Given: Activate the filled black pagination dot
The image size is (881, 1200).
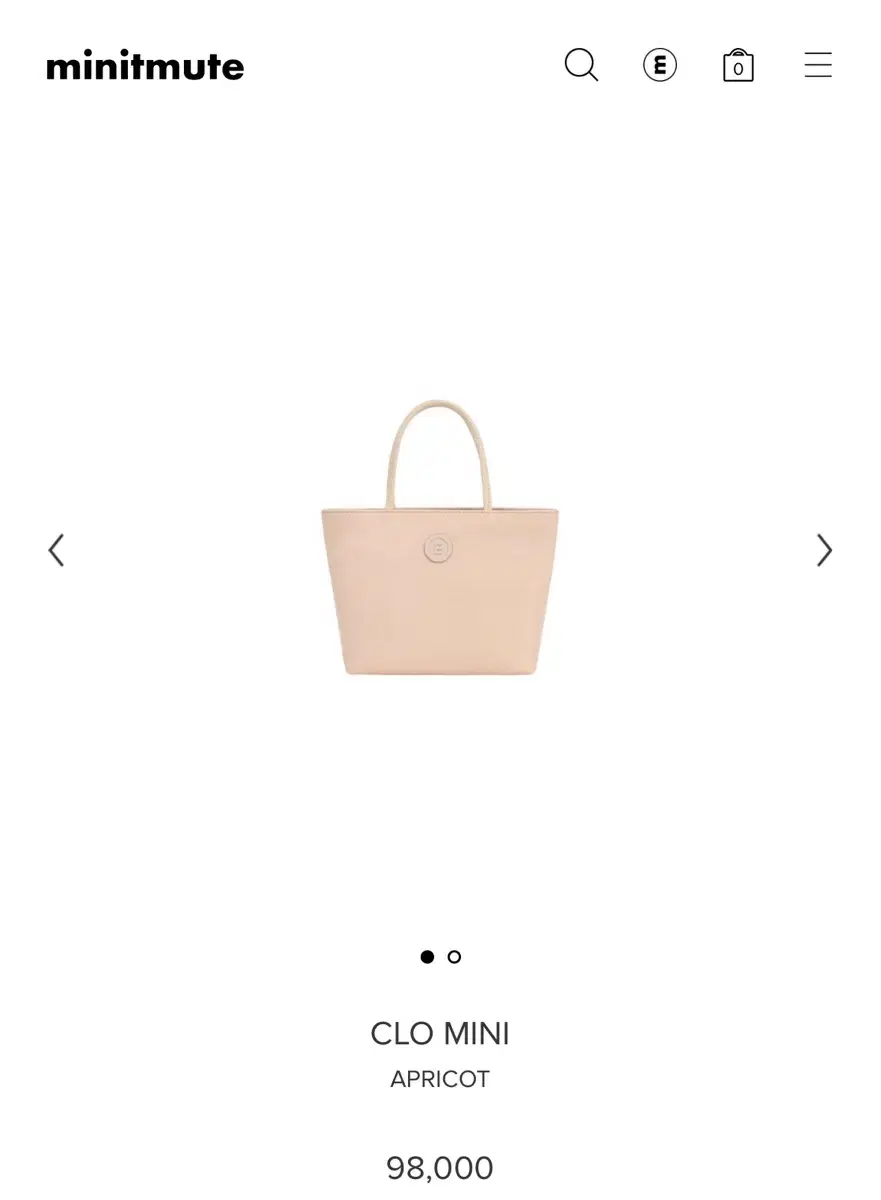Looking at the screenshot, I should (427, 957).
